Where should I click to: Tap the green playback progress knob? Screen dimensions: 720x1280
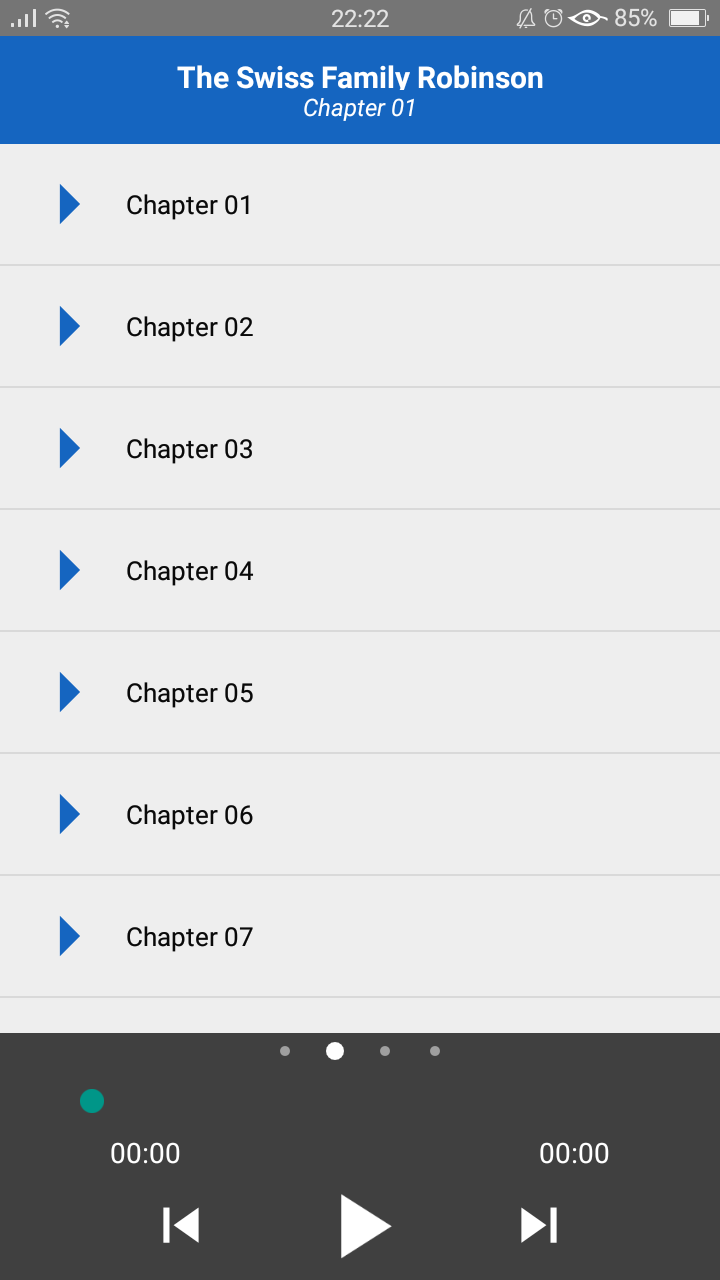[x=92, y=1101]
